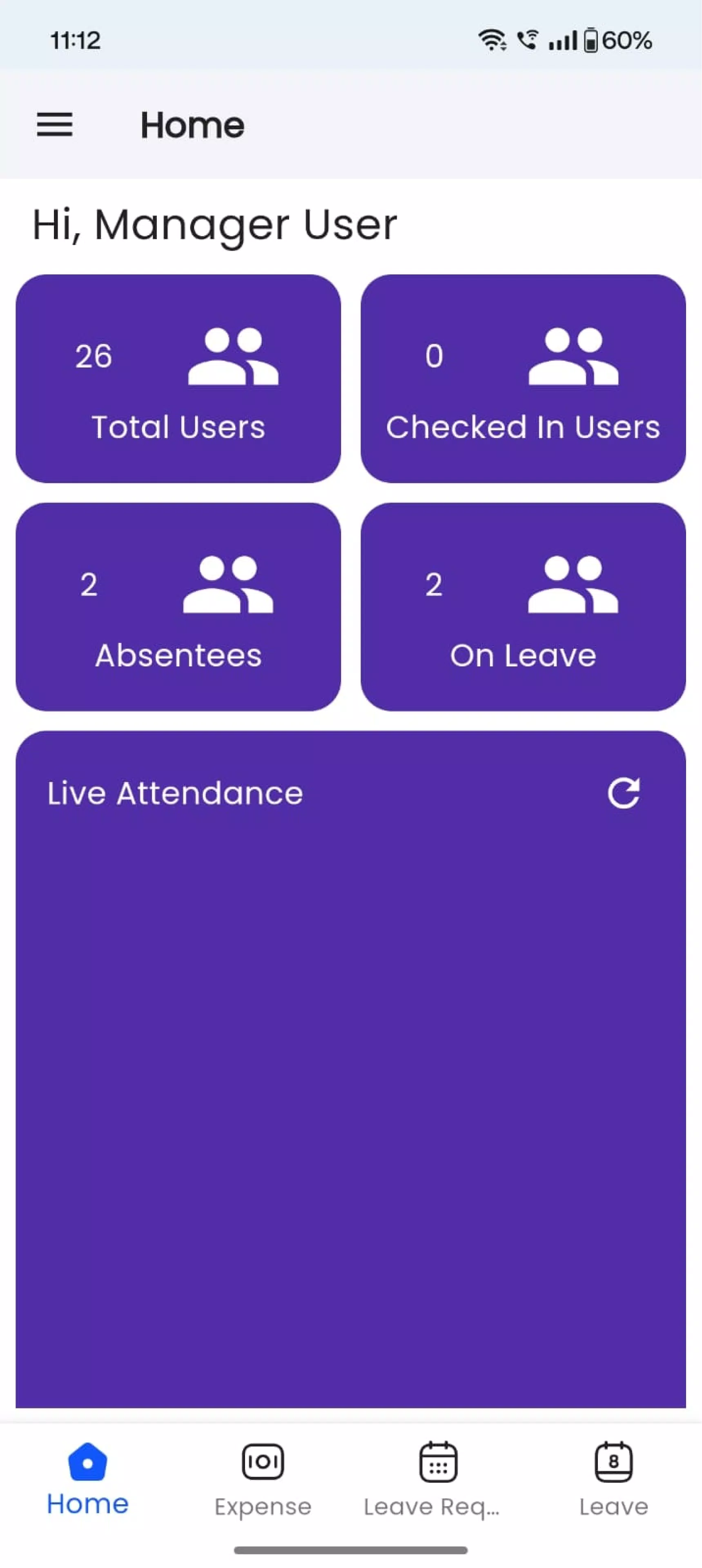Open the hamburger drawer menu
The image size is (702, 1568).
pos(55,125)
